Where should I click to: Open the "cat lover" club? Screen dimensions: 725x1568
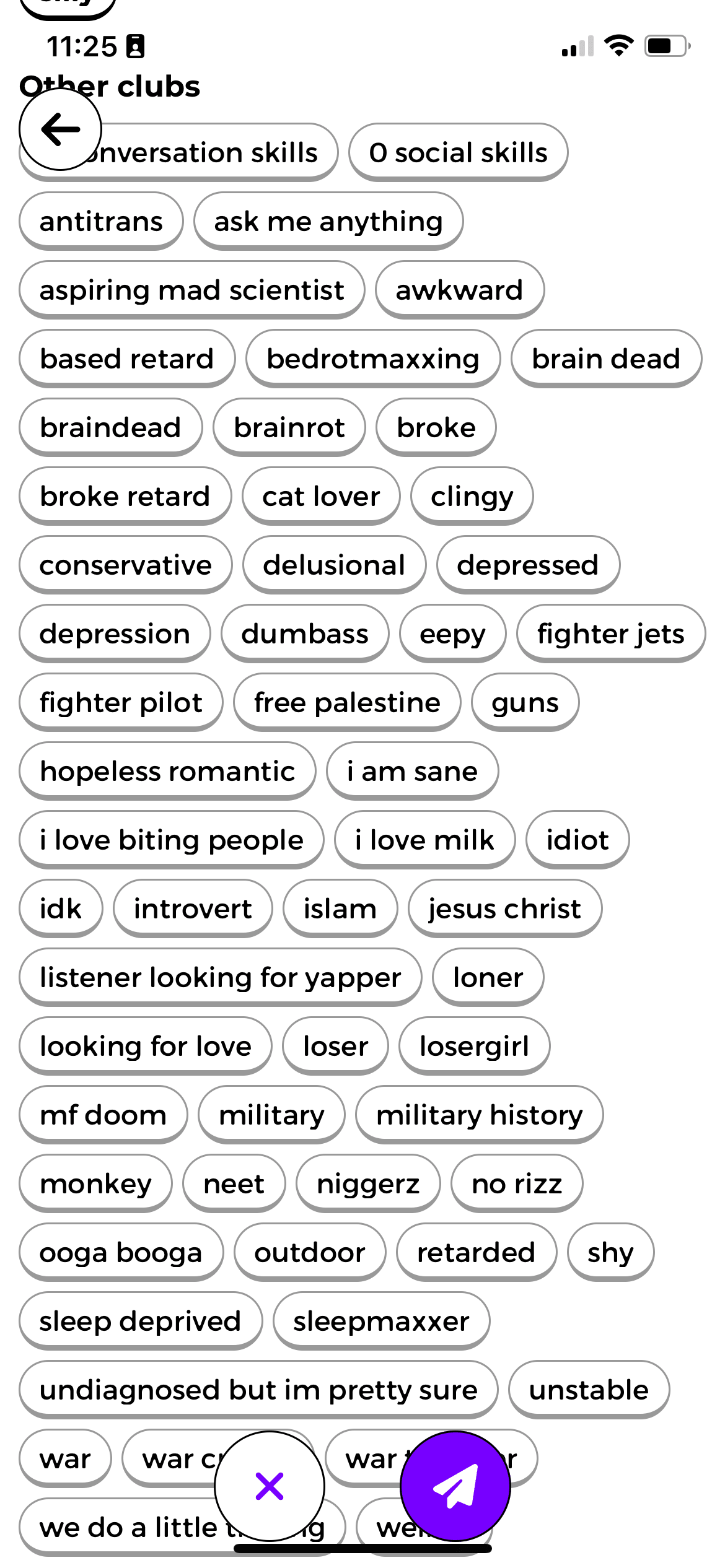[x=321, y=496]
